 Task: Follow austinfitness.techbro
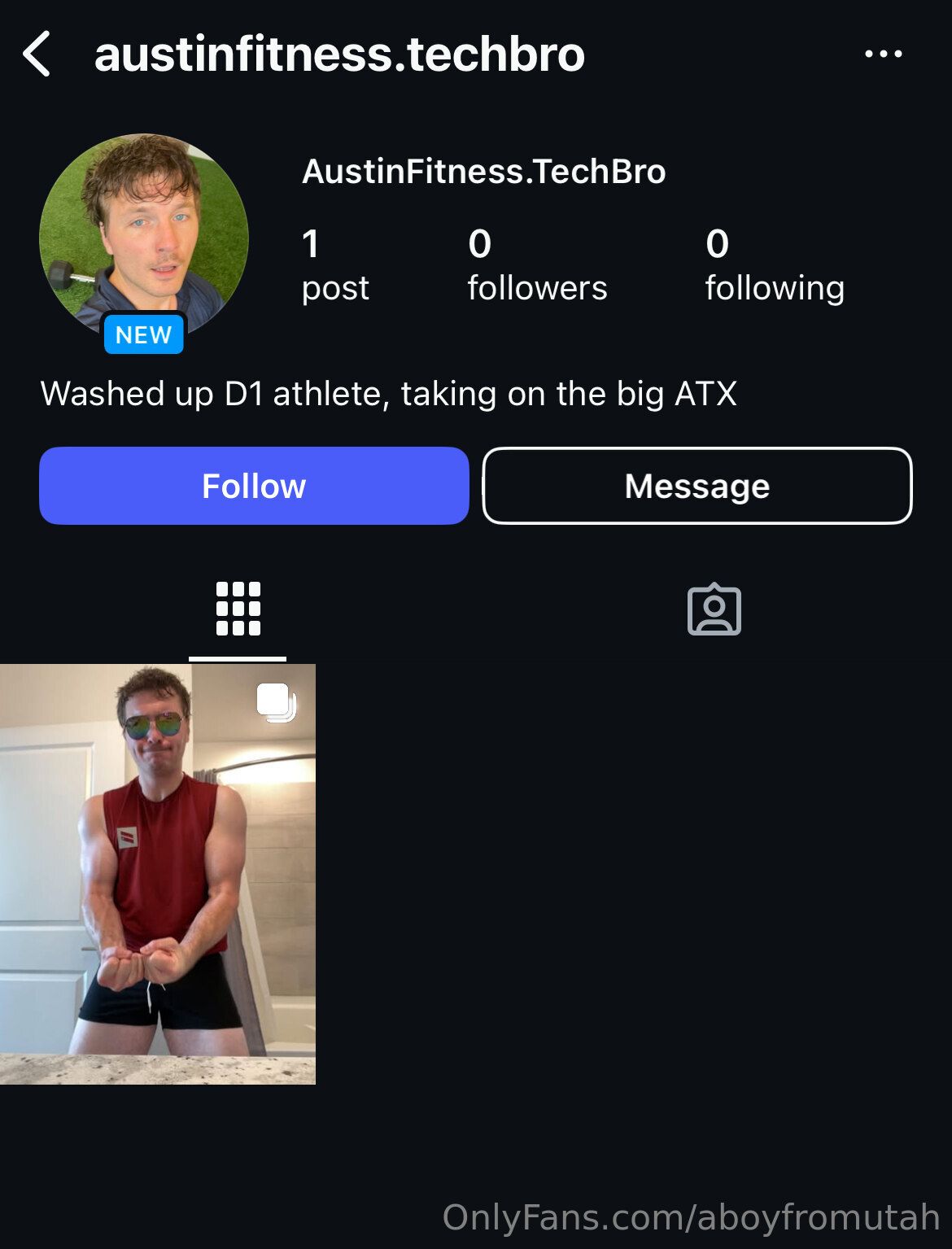click(254, 486)
